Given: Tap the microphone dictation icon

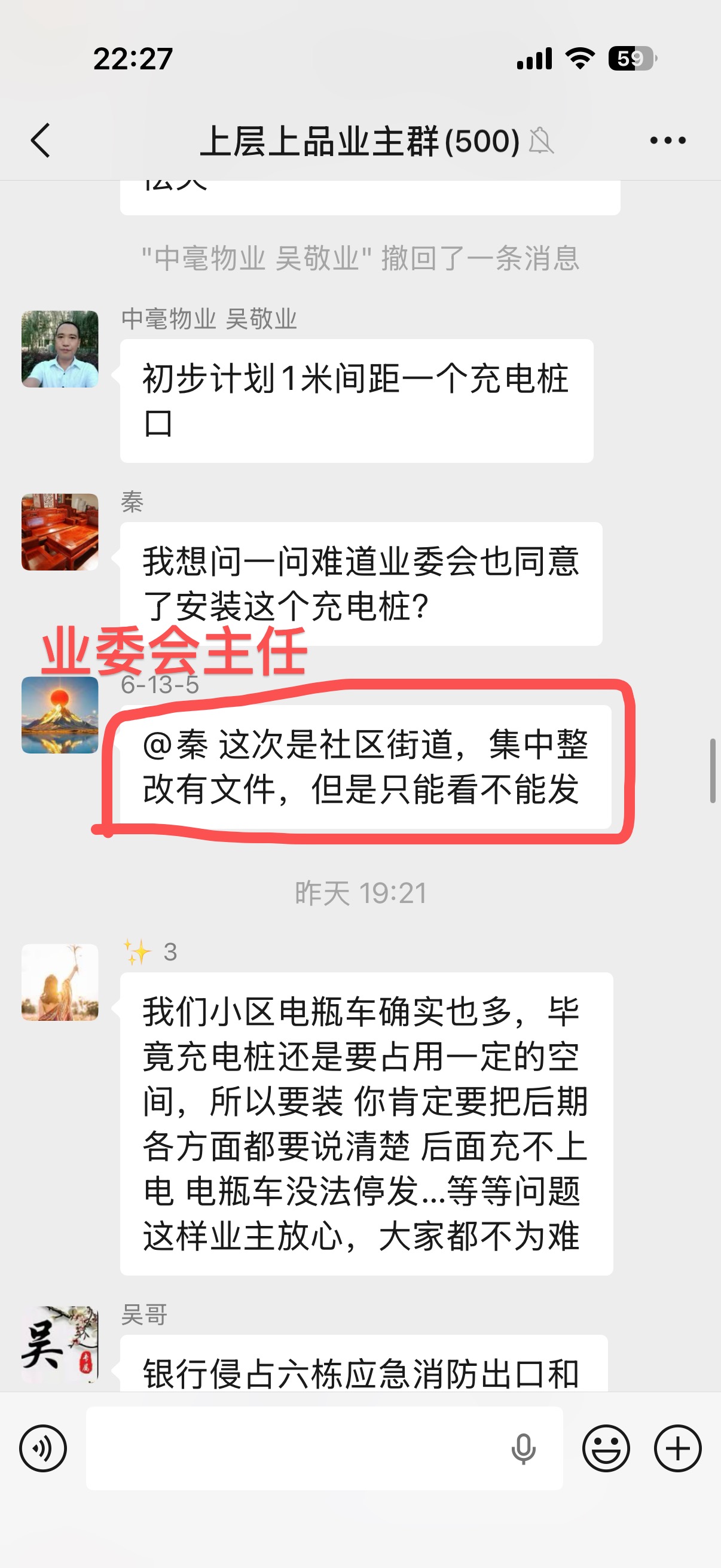Looking at the screenshot, I should pyautogui.click(x=523, y=1448).
